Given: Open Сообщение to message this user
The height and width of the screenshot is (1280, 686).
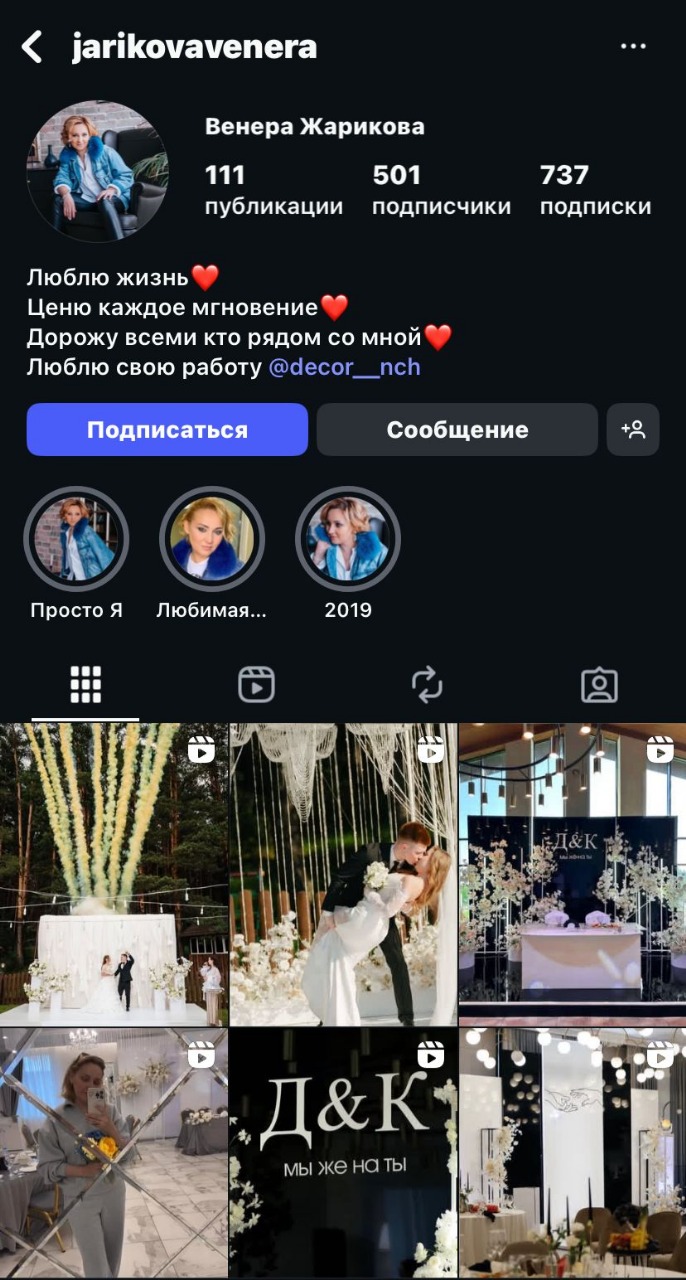Looking at the screenshot, I should pyautogui.click(x=457, y=430).
